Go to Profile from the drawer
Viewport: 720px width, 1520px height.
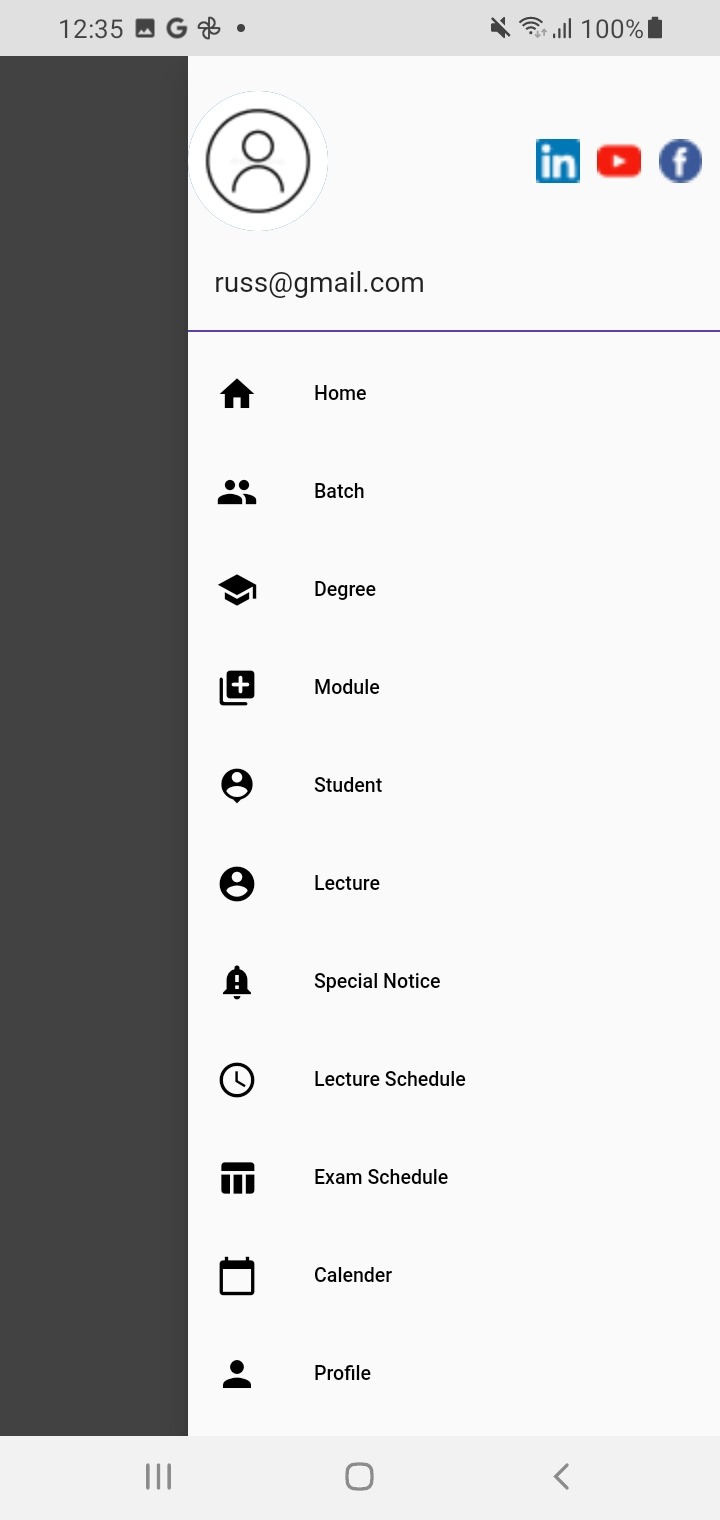[342, 1373]
